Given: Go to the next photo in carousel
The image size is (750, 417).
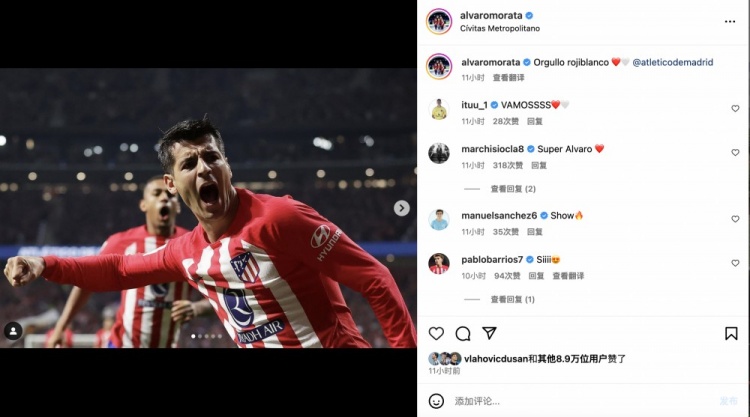Looking at the screenshot, I should [x=401, y=208].
